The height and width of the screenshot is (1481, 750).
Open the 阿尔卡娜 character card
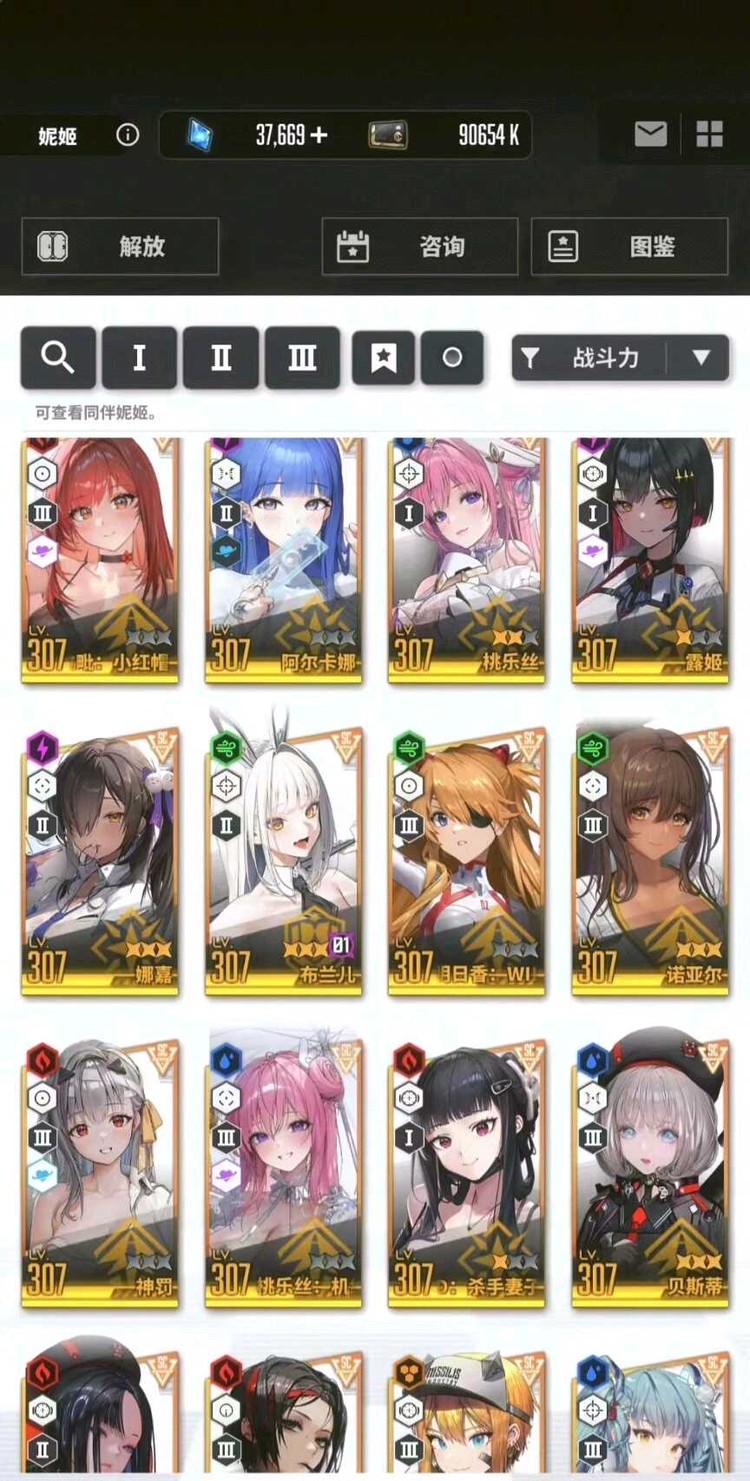283,560
